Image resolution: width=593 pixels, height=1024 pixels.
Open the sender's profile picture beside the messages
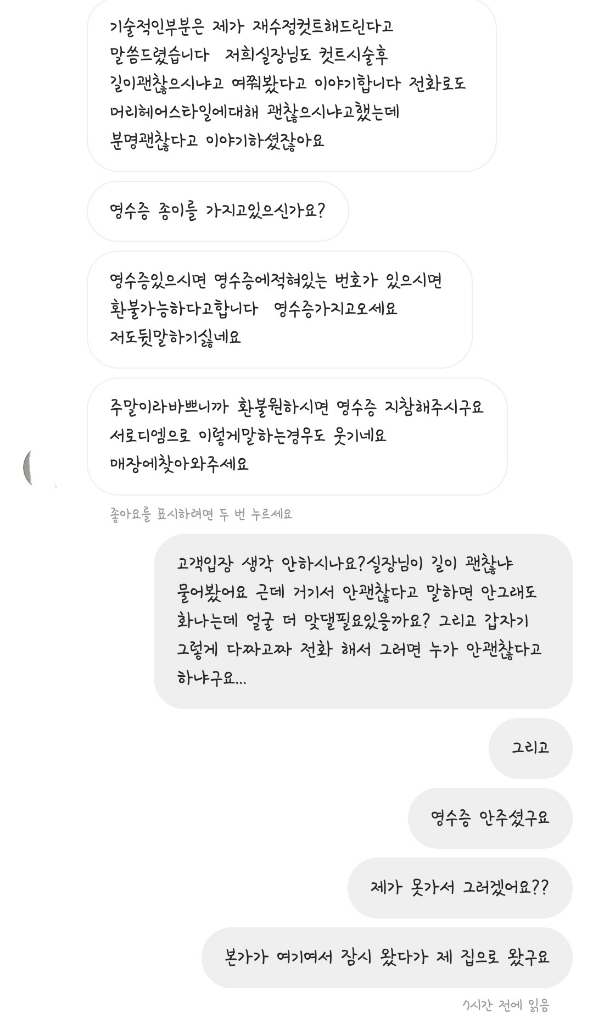coord(40,468)
